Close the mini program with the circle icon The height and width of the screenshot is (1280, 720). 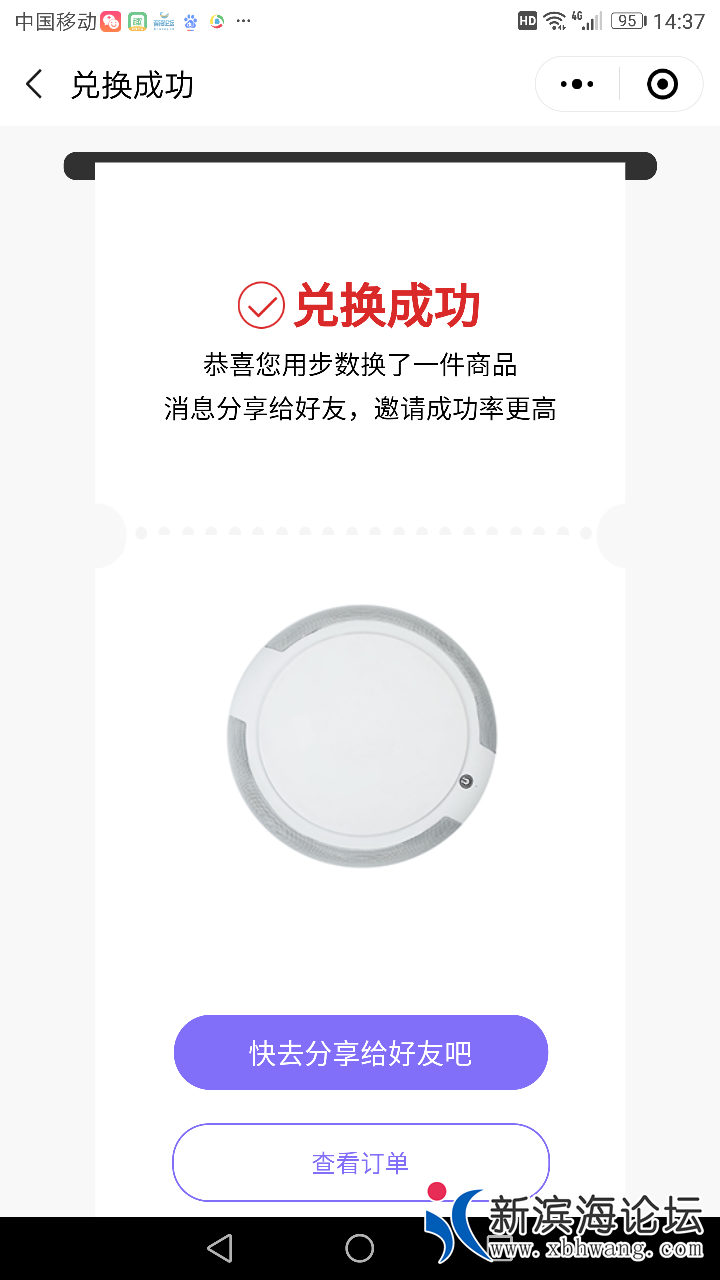click(662, 85)
